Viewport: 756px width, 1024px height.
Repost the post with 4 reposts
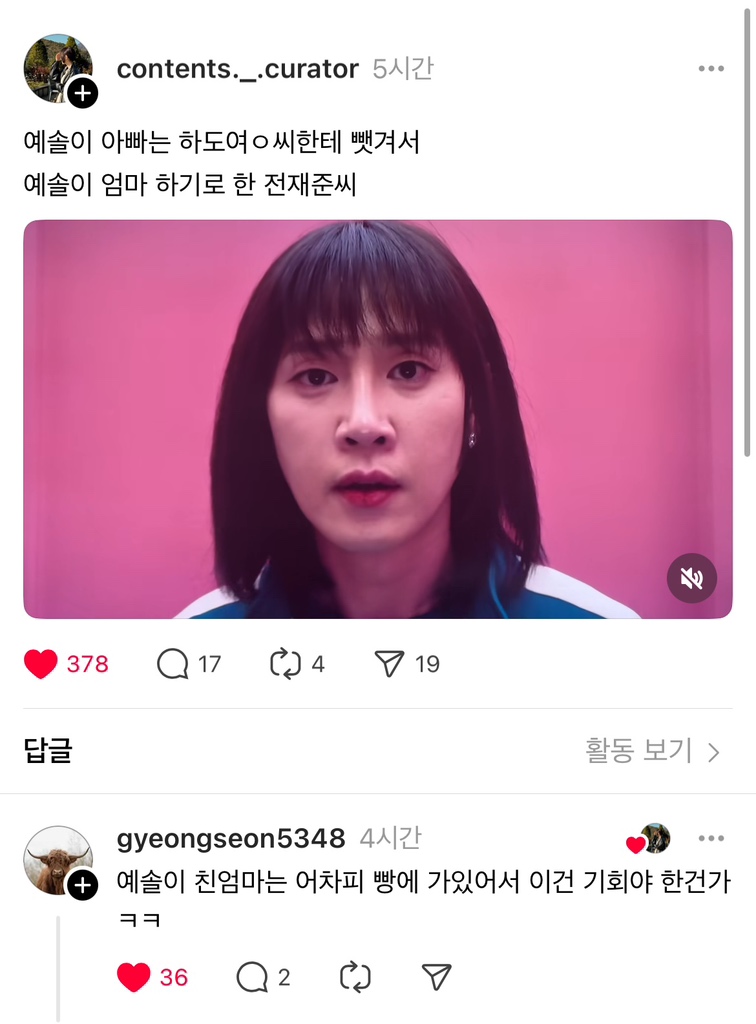286,664
